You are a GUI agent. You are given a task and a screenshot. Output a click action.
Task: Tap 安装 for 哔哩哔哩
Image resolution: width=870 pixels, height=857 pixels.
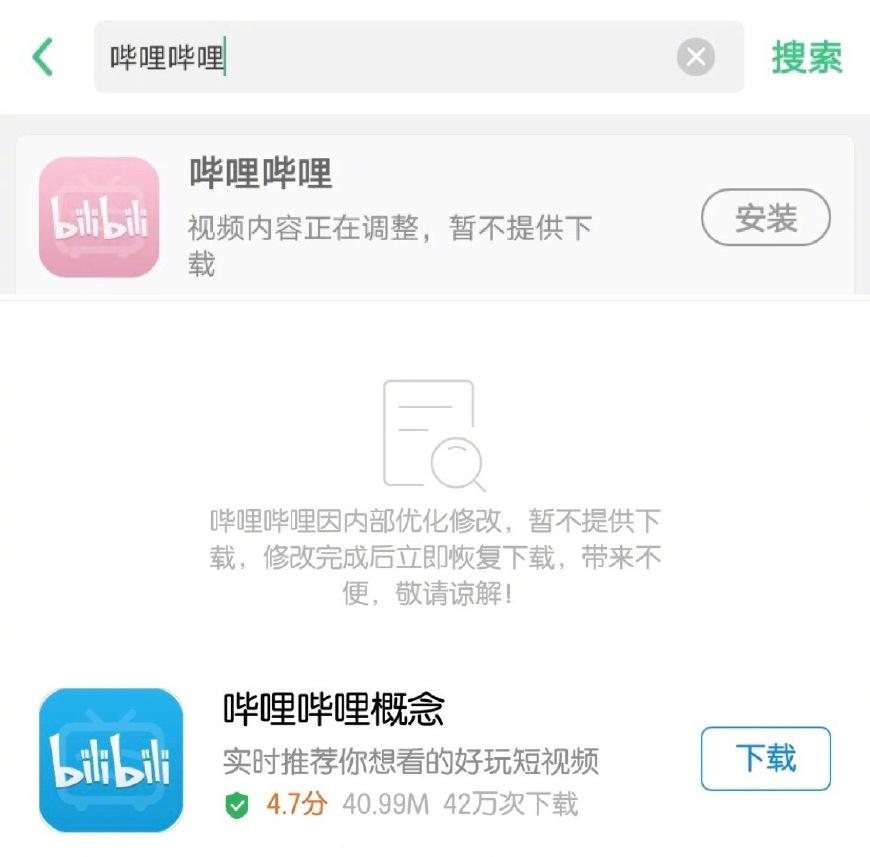click(766, 217)
